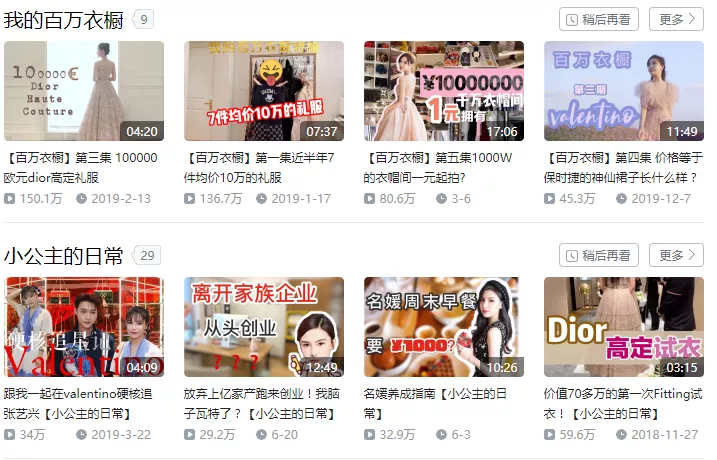Watch 放弃上亿家产跑来创业 video
The image size is (717, 460).
264,327
